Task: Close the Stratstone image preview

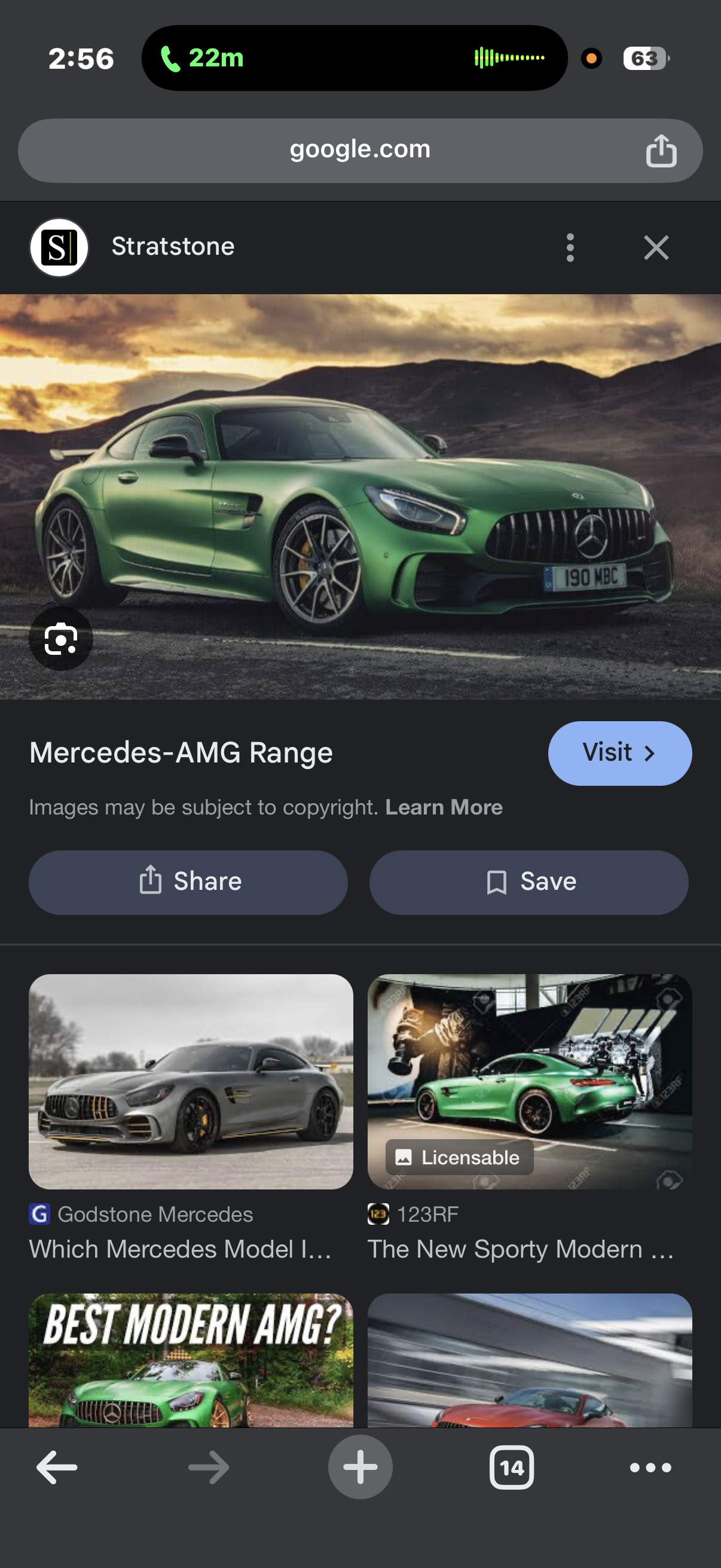Action: point(656,248)
